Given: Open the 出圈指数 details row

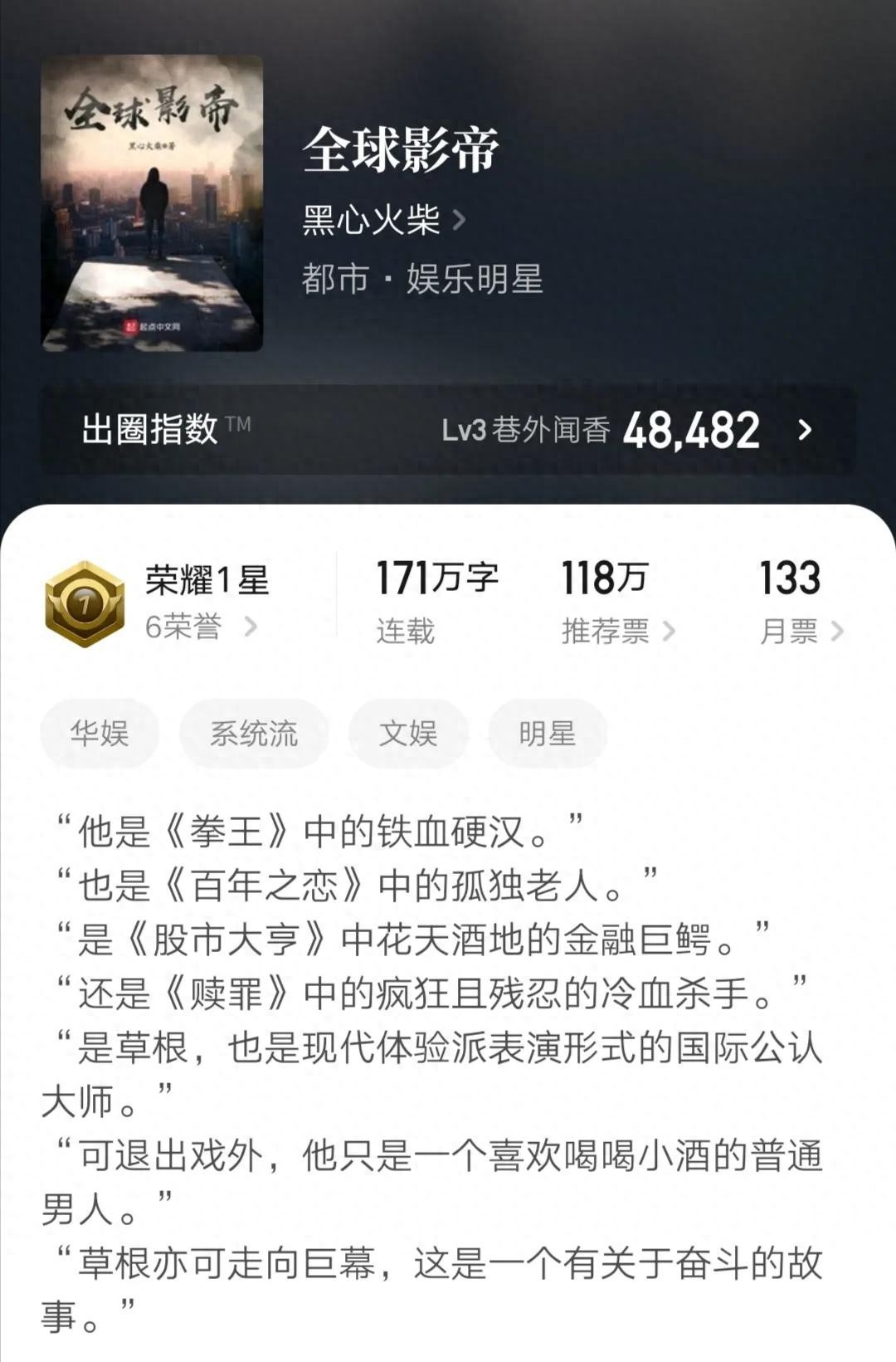Looking at the screenshot, I should point(448,430).
